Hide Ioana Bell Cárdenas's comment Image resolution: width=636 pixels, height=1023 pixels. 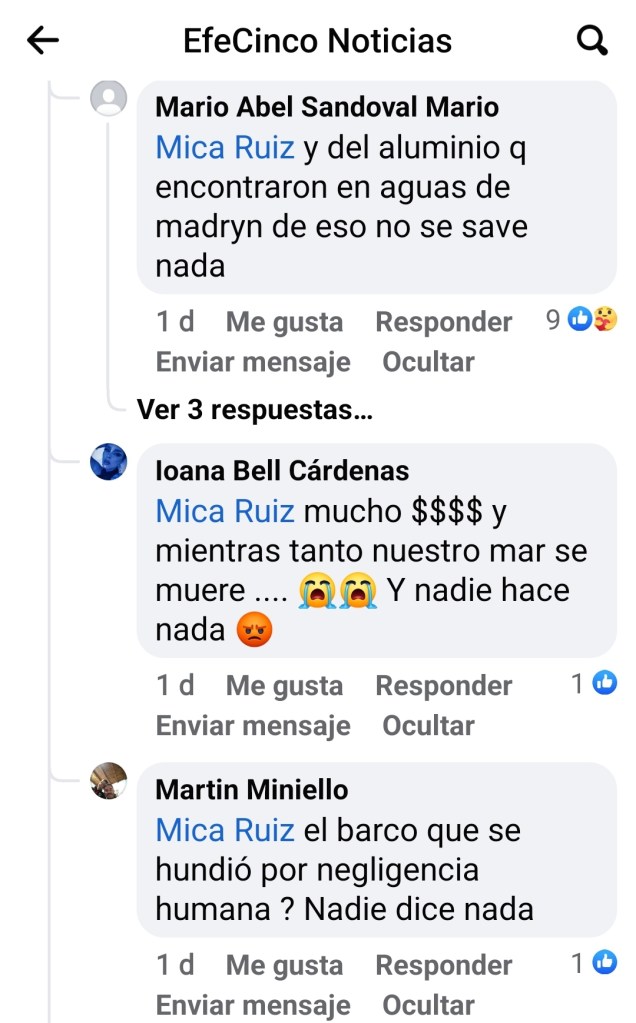click(428, 726)
